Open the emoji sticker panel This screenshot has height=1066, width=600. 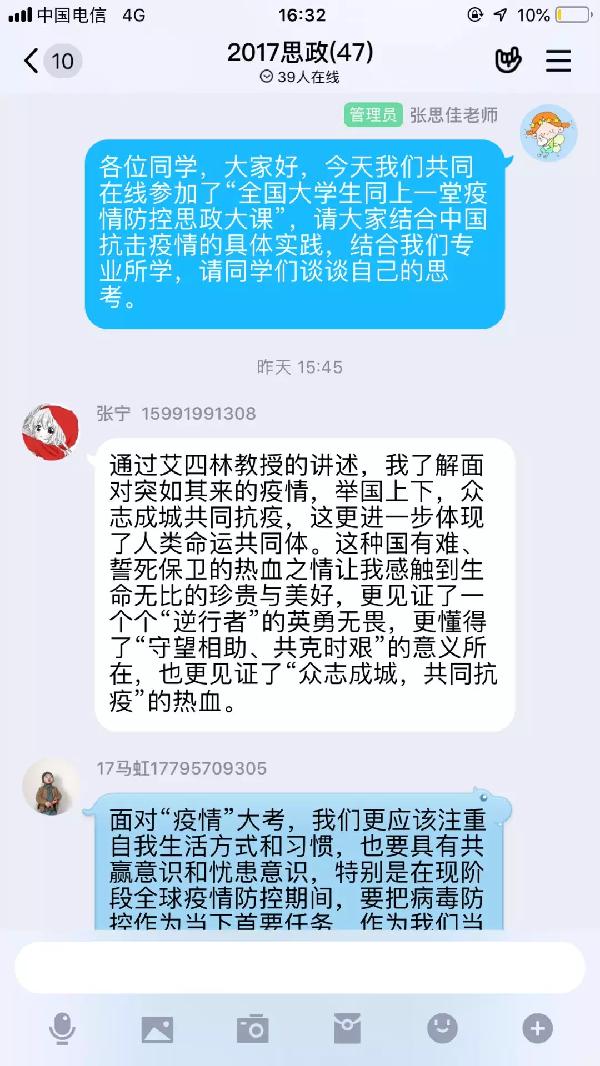pos(442,1027)
